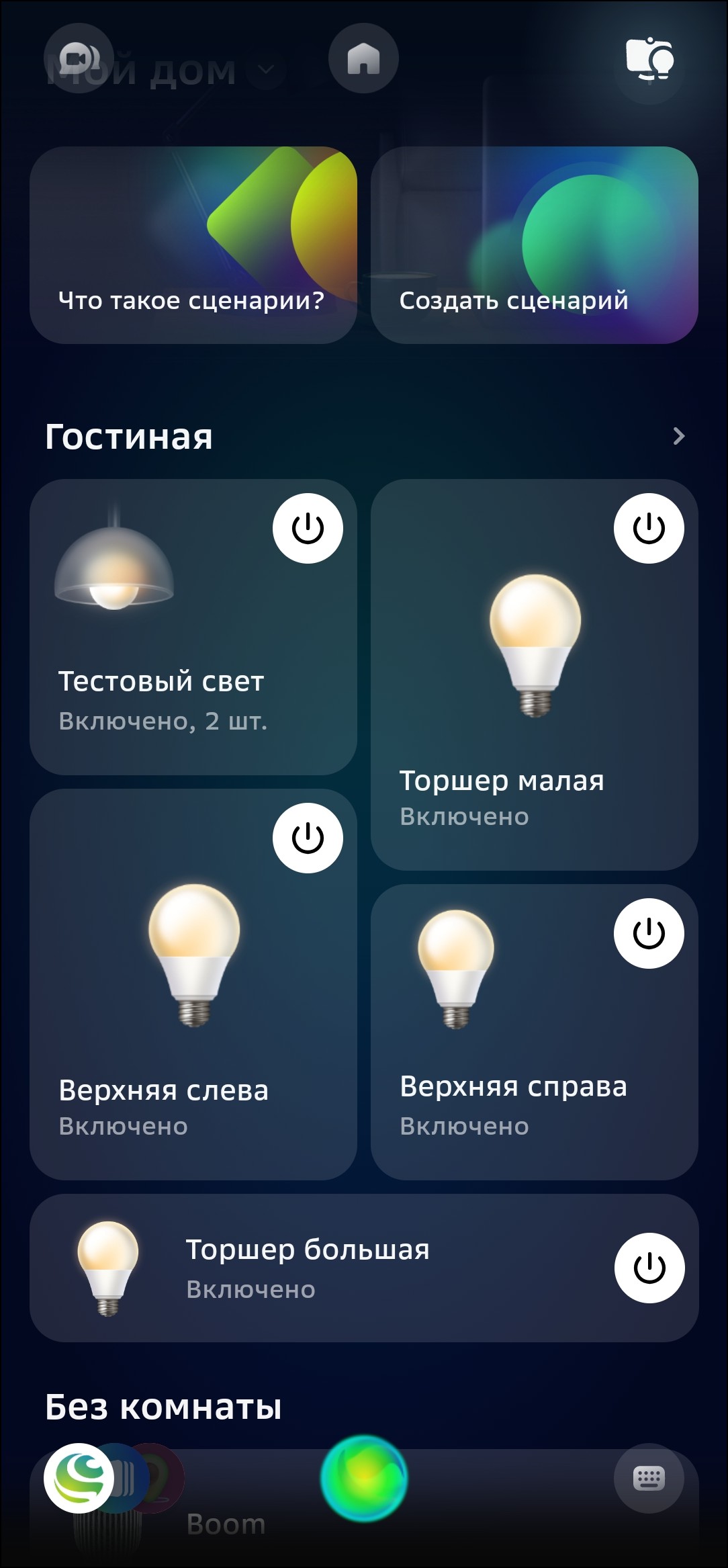This screenshot has width=728, height=1568.
Task: Toggle power for Тестовый свет
Action: click(308, 528)
